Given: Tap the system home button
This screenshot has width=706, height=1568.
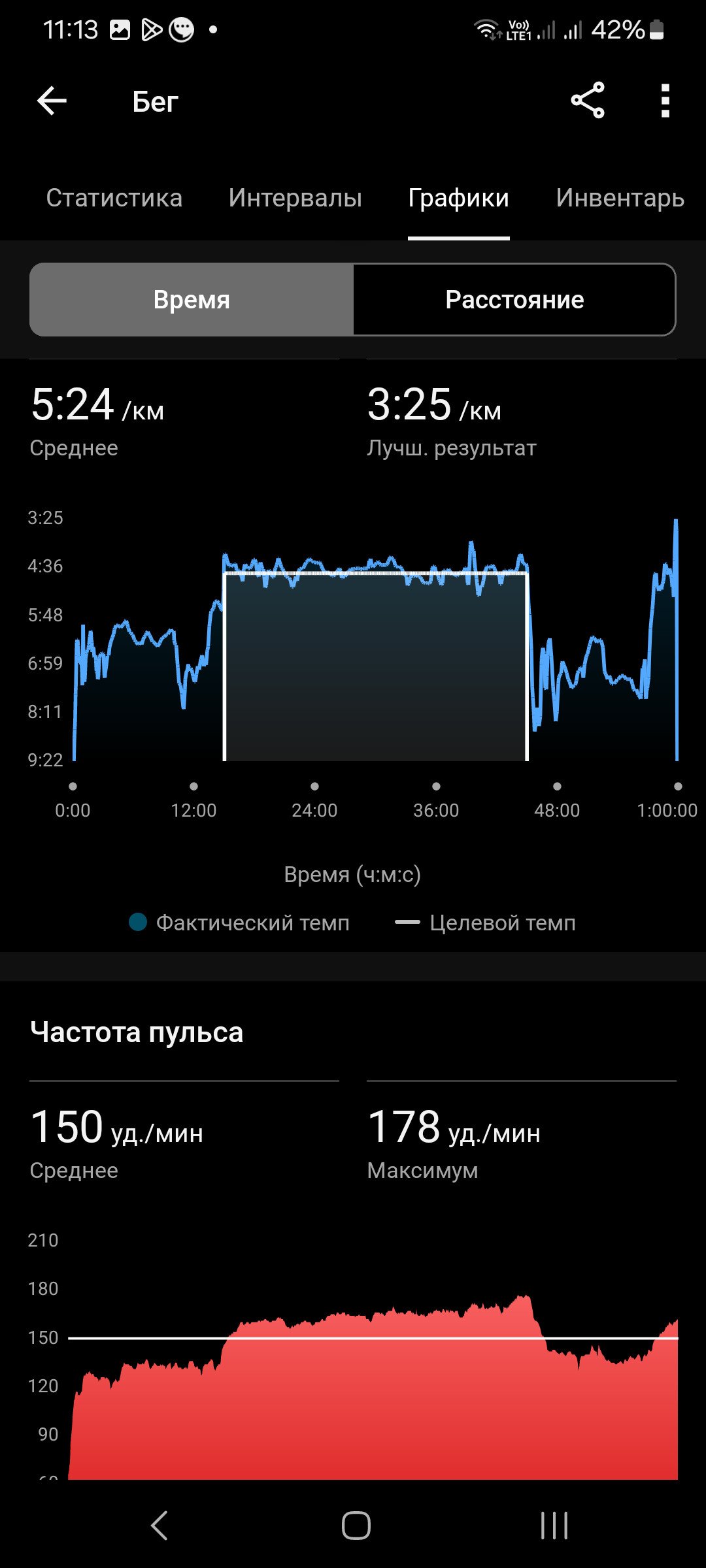Looking at the screenshot, I should point(356,1526).
